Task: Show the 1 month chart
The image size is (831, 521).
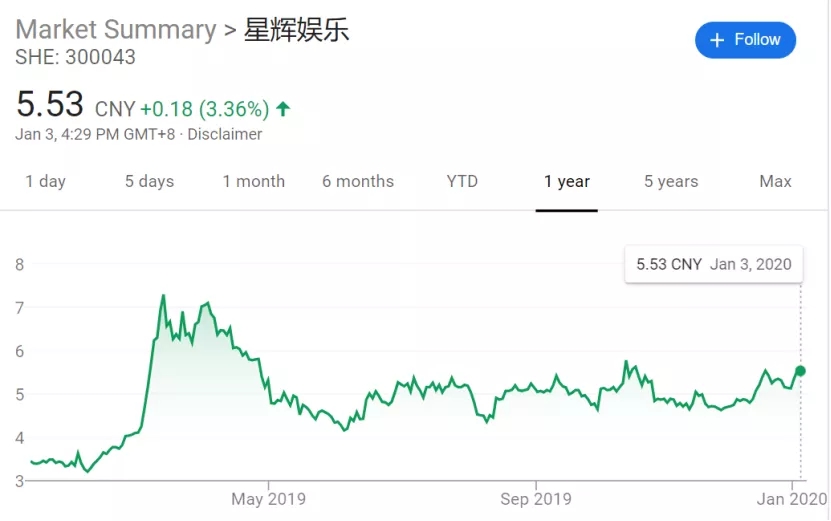Action: (253, 181)
